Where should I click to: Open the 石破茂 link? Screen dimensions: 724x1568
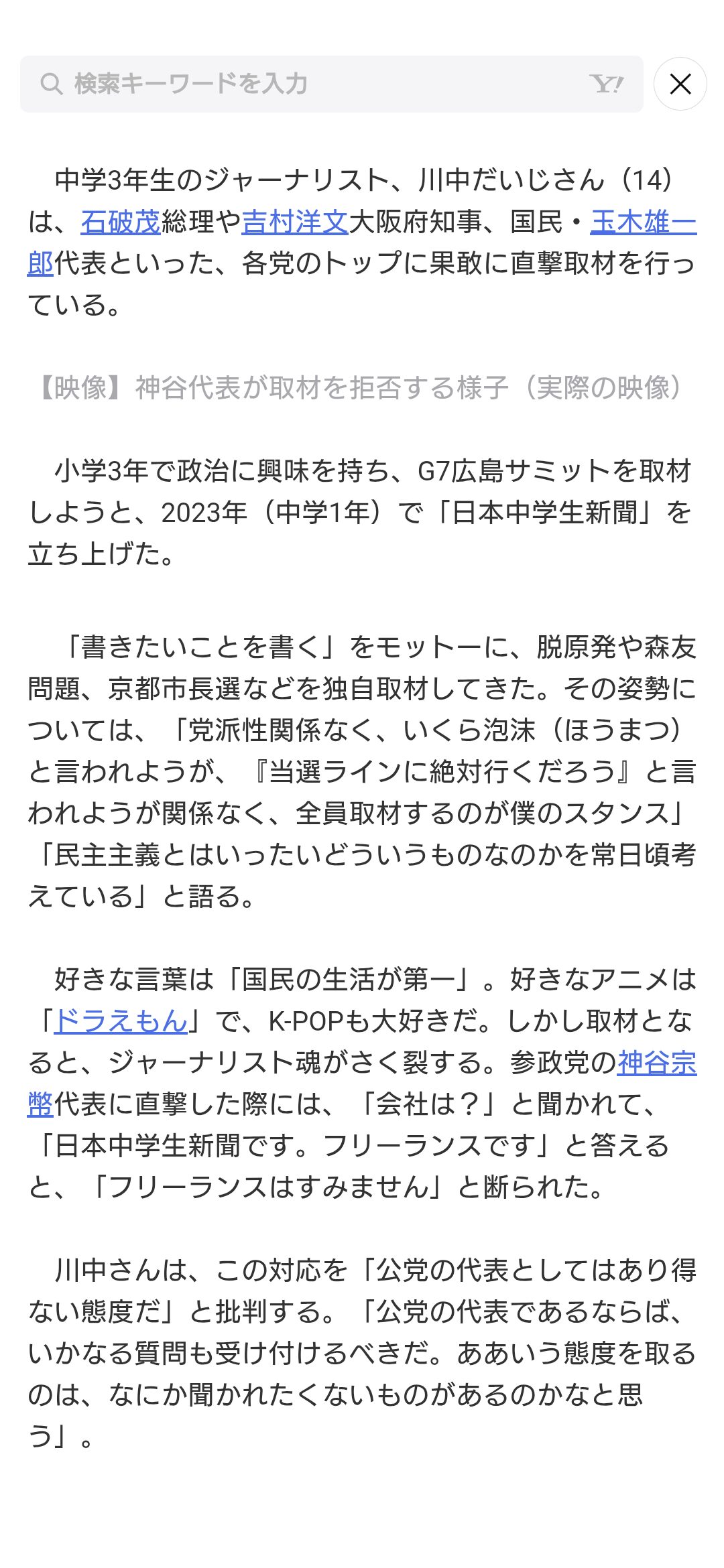121,222
